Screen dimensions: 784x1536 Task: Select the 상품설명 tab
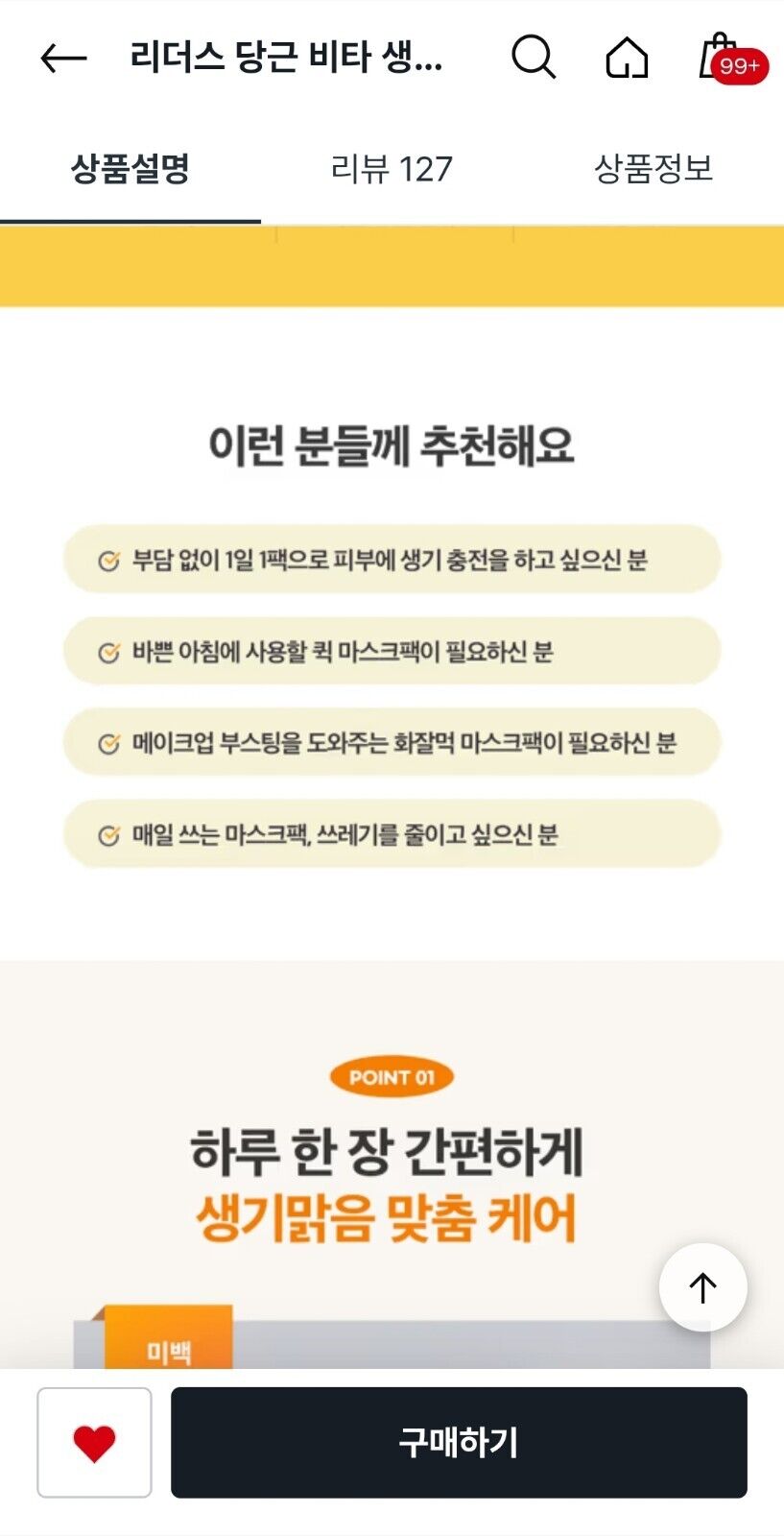(x=131, y=169)
